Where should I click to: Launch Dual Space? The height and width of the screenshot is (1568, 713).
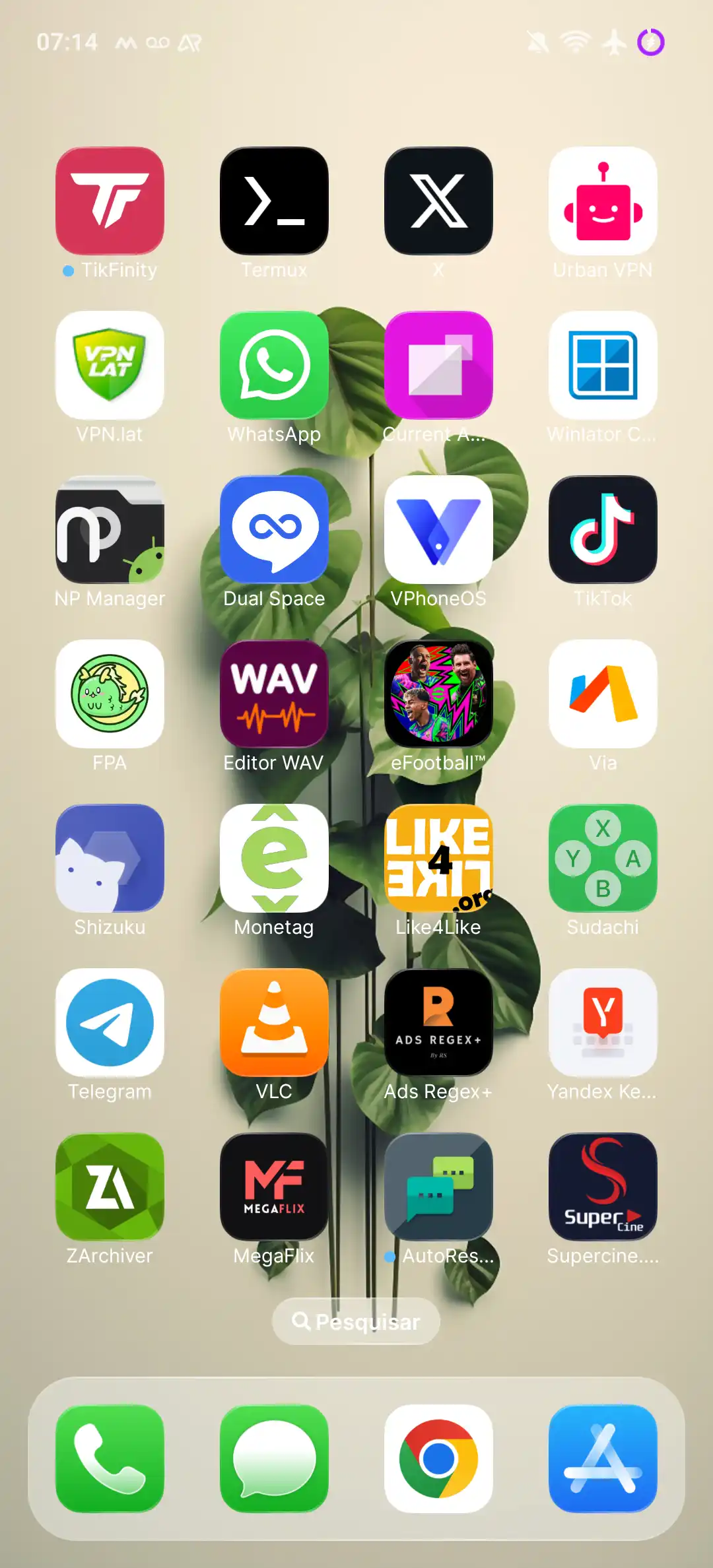274,529
